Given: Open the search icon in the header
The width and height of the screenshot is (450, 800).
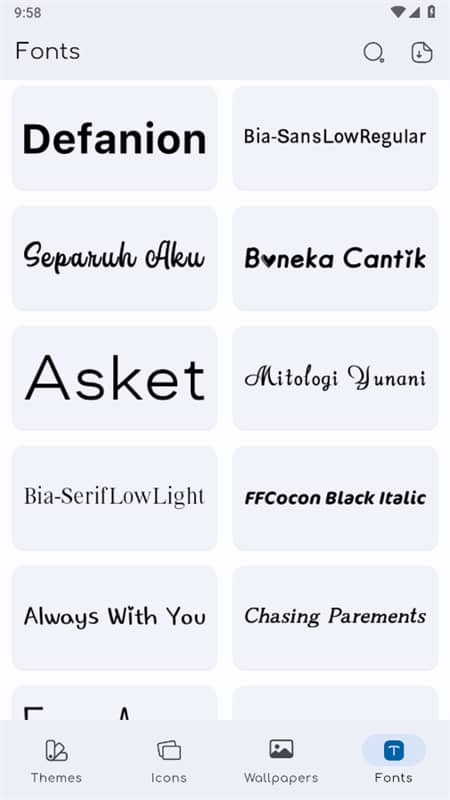Looking at the screenshot, I should (x=373, y=52).
